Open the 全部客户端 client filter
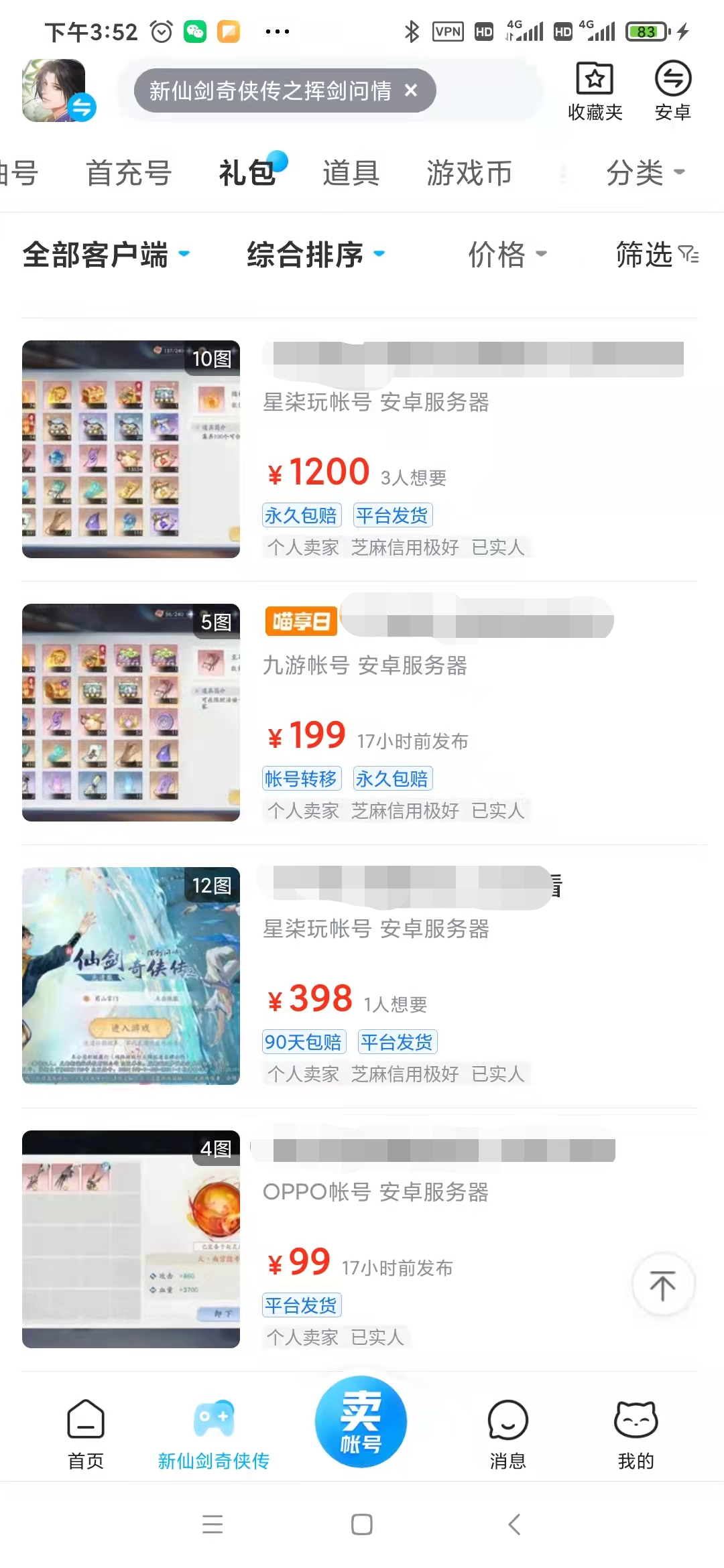This screenshot has width=724, height=1568. coord(106,255)
